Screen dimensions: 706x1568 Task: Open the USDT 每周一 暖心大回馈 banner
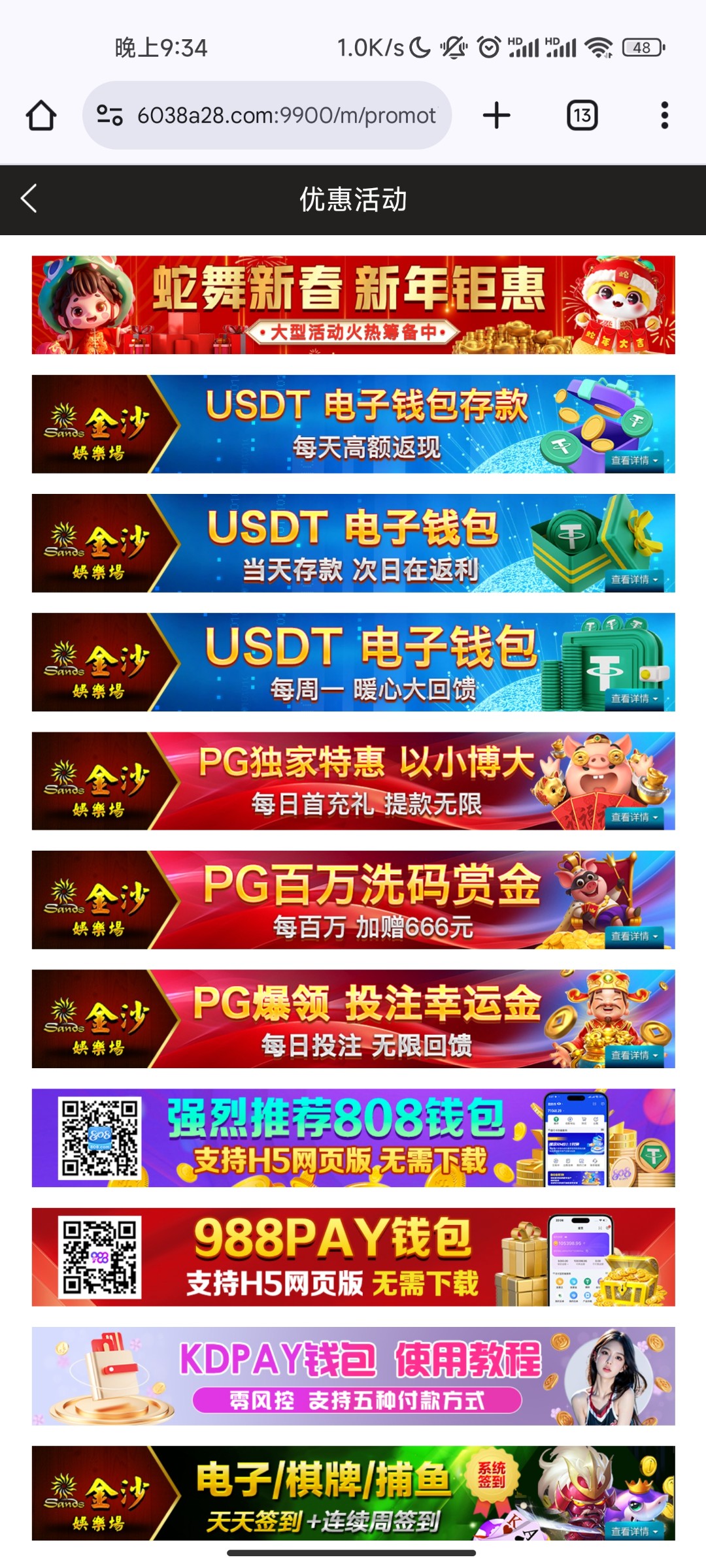click(353, 662)
